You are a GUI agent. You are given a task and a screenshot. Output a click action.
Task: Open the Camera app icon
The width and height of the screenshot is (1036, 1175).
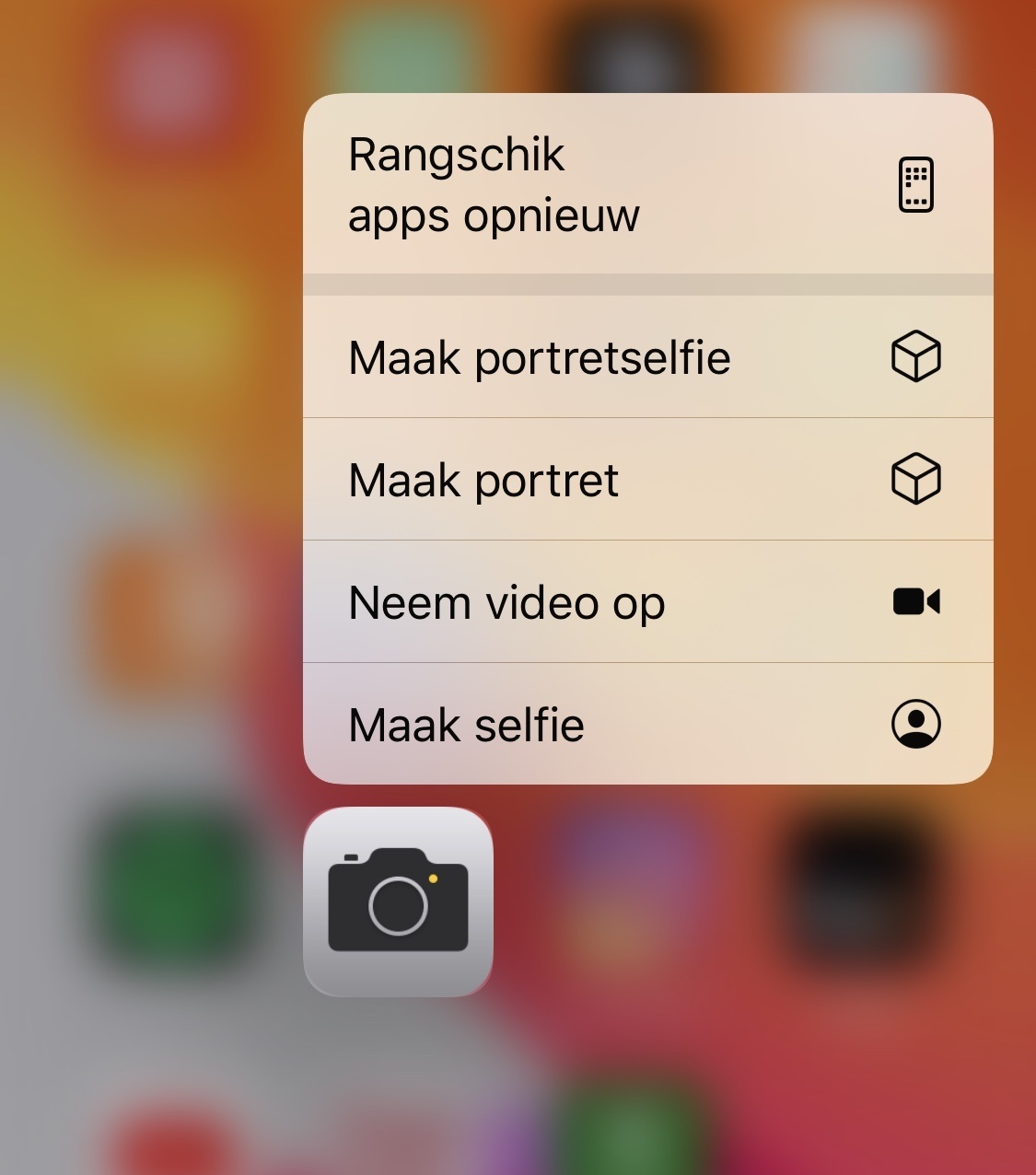pyautogui.click(x=398, y=902)
